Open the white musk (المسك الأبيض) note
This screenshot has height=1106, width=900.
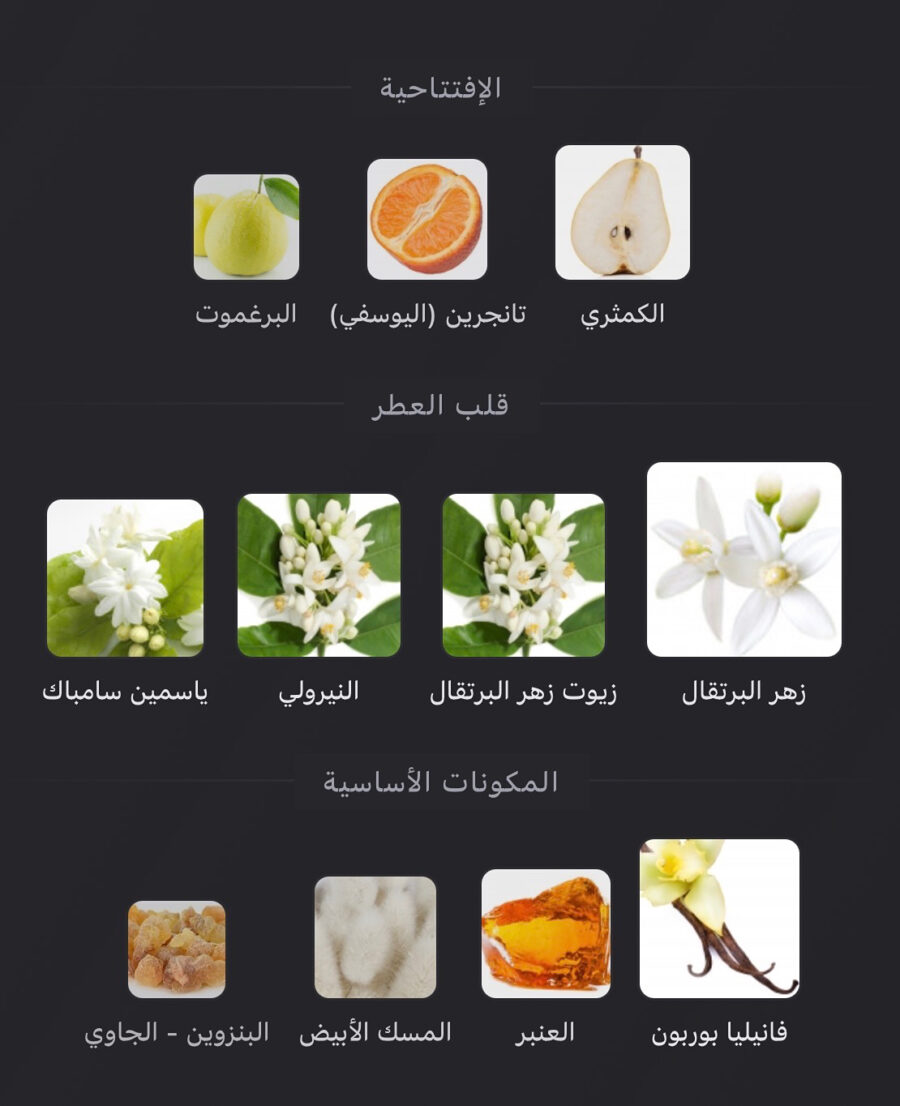point(375,937)
